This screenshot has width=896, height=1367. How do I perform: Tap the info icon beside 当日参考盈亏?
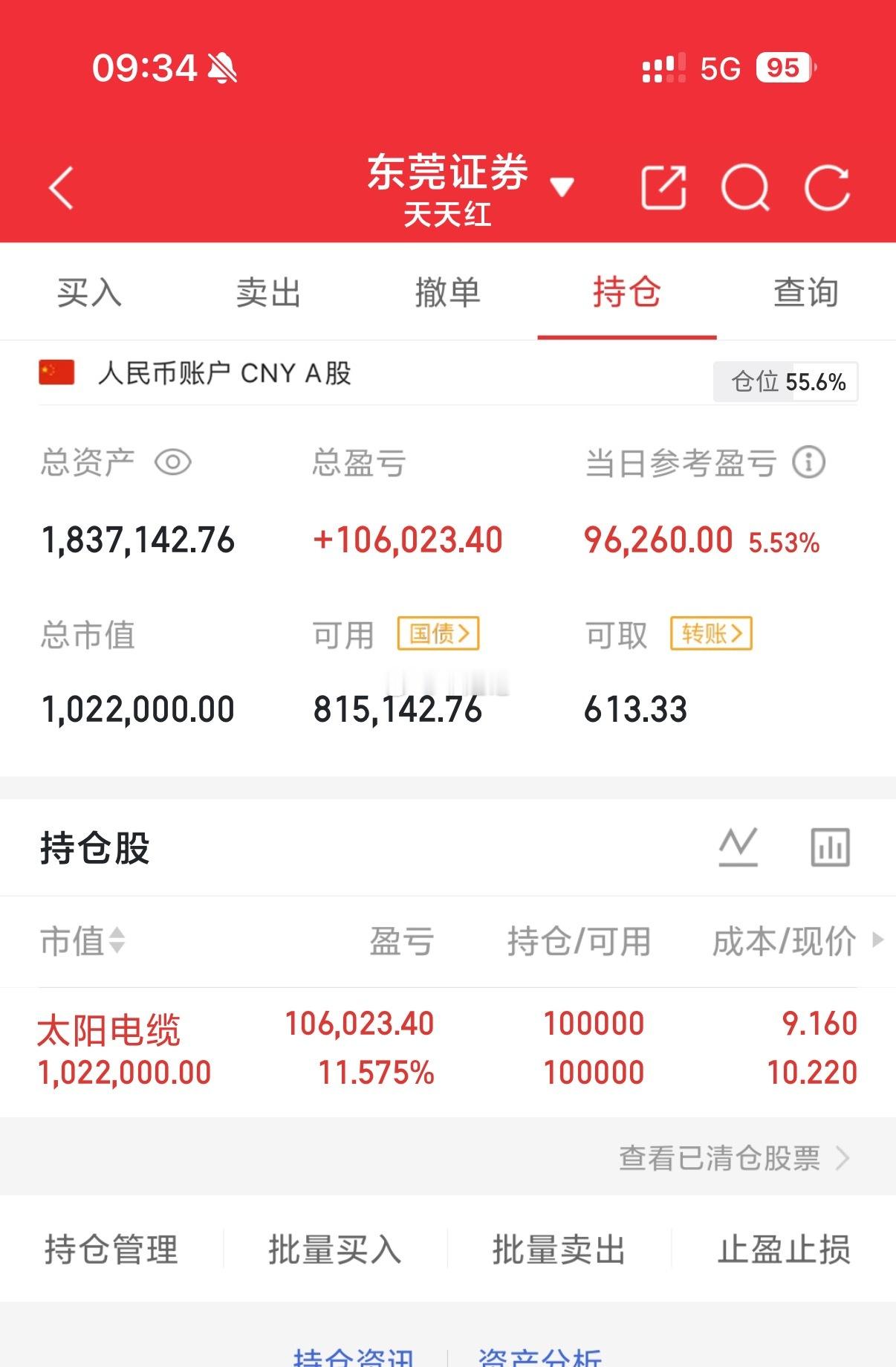coord(809,462)
